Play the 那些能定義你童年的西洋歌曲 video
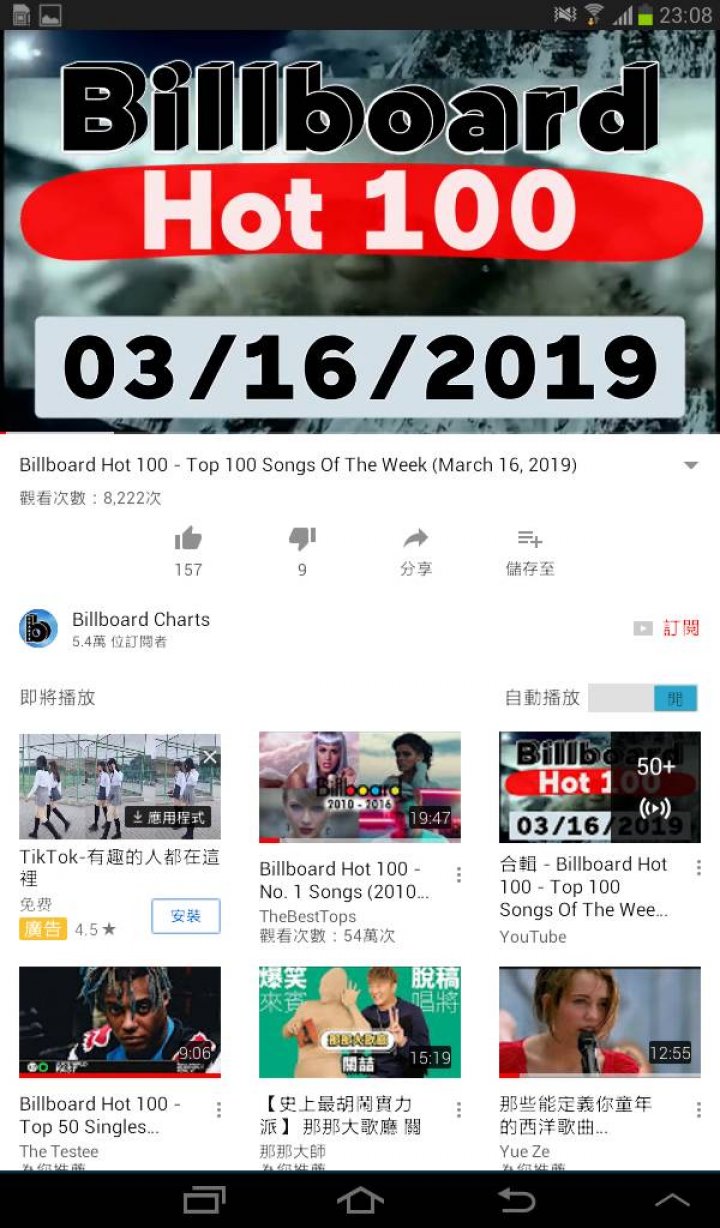Screen dimensions: 720x1228 tap(599, 1021)
